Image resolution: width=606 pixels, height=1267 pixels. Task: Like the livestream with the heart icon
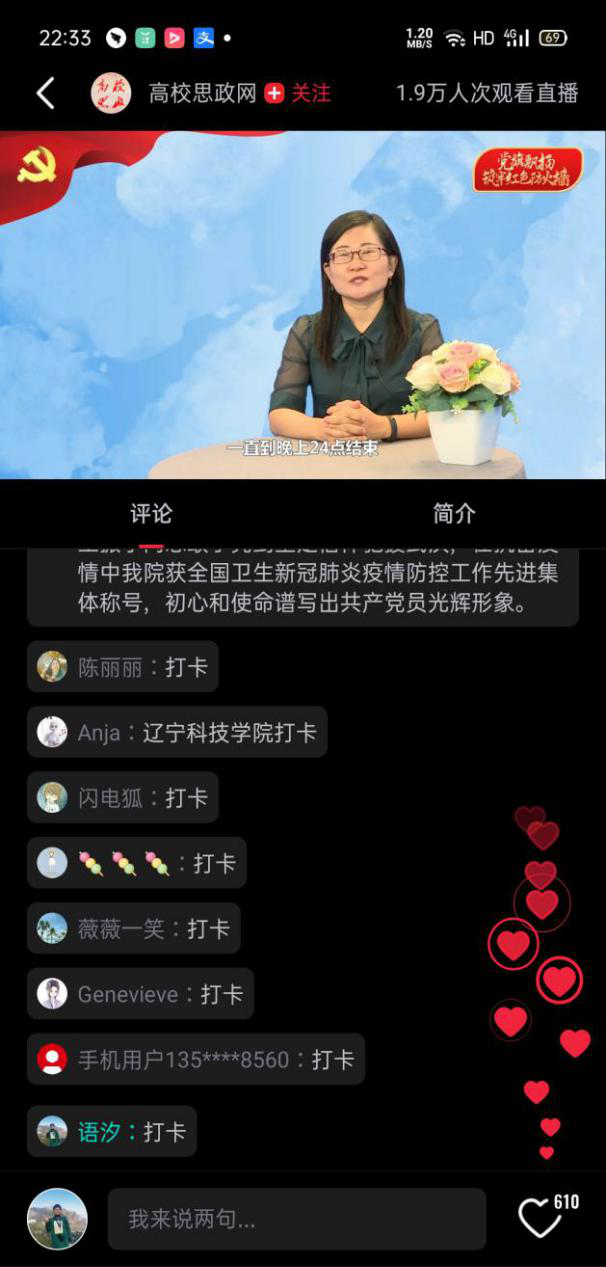tap(539, 1217)
